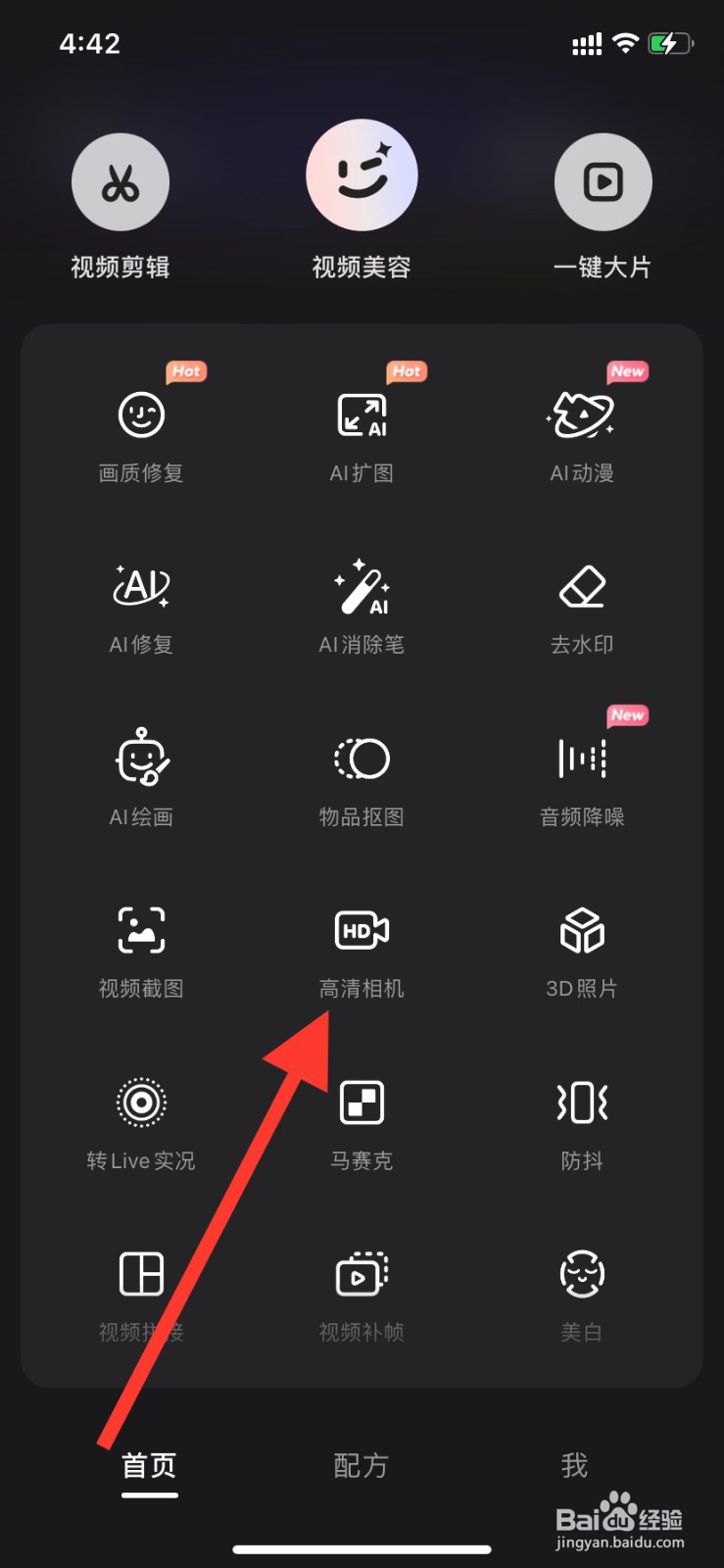Viewport: 724px width, 1568px height.
Task: Open the 视频剪辑 video editing feature
Action: (121, 201)
